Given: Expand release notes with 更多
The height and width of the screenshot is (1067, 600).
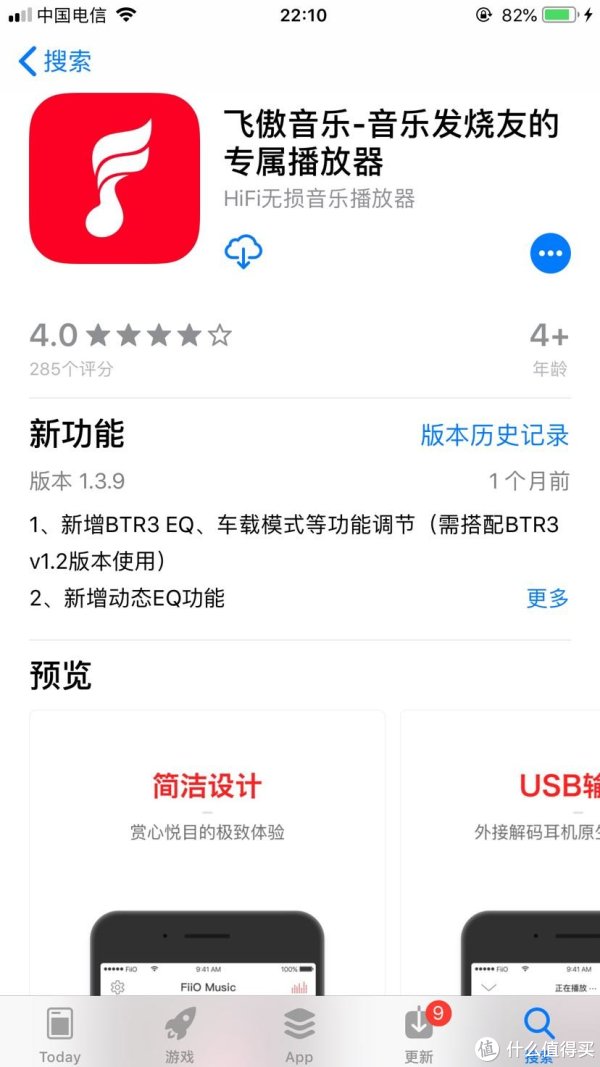Looking at the screenshot, I should point(547,598).
